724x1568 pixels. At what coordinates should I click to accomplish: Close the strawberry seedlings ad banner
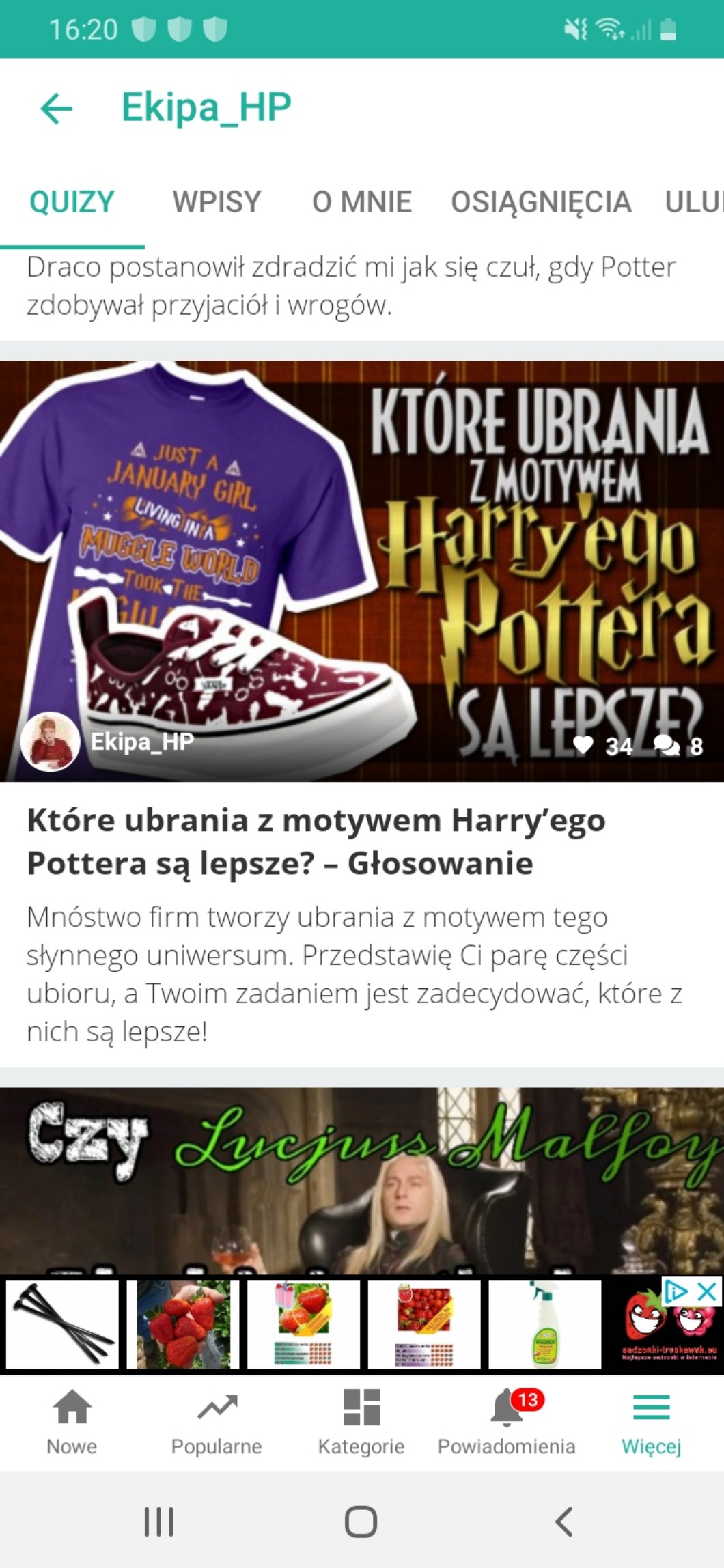(707, 1292)
